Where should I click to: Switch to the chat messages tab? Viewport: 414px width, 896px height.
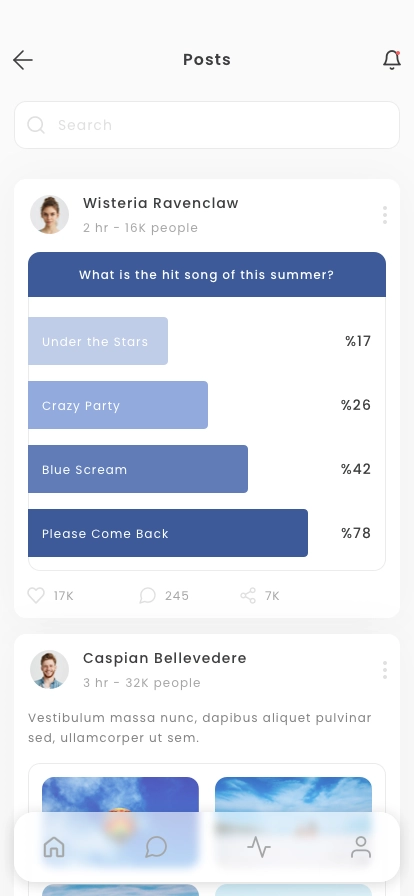pos(156,847)
